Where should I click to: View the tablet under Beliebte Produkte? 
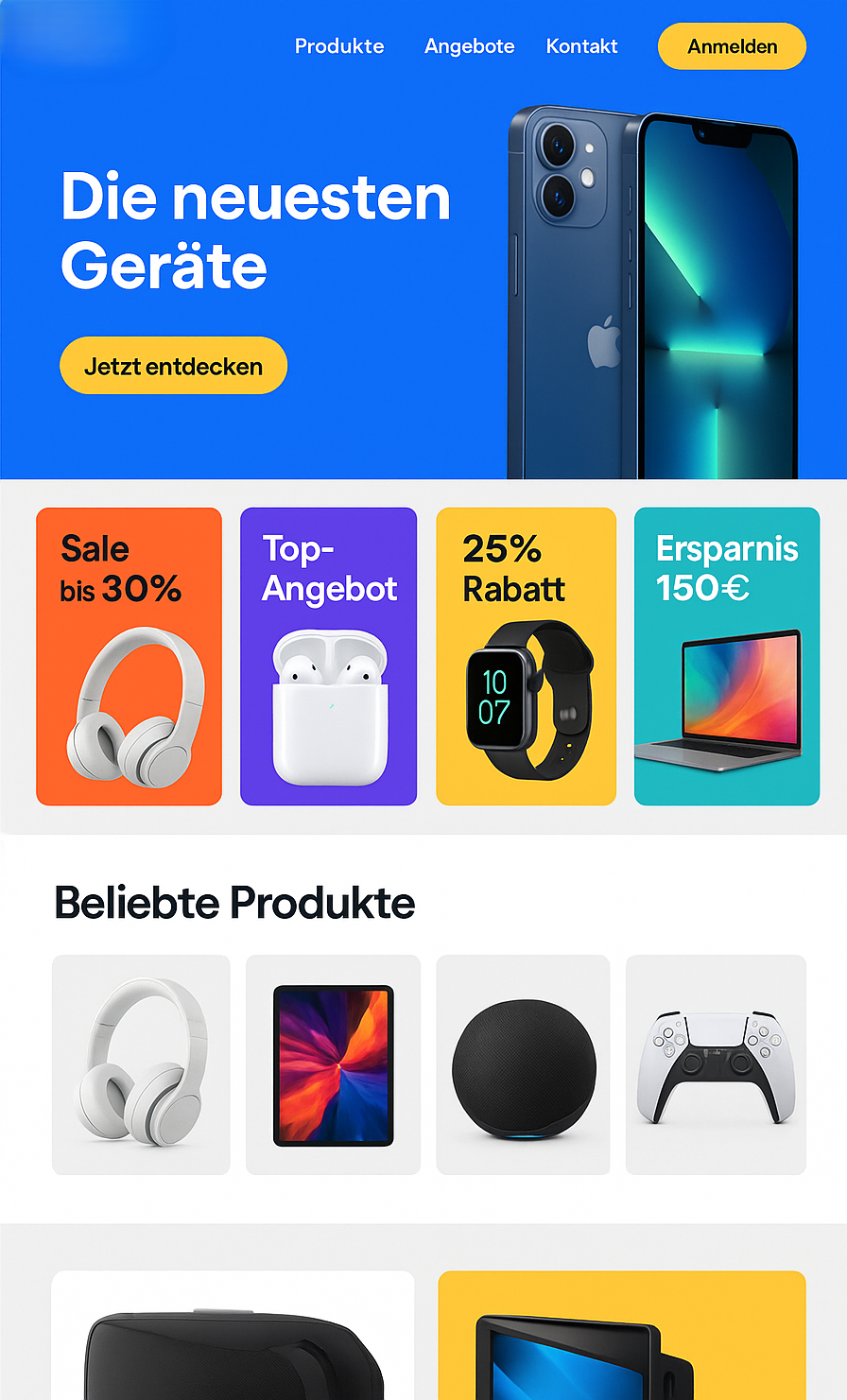pyautogui.click(x=333, y=1064)
